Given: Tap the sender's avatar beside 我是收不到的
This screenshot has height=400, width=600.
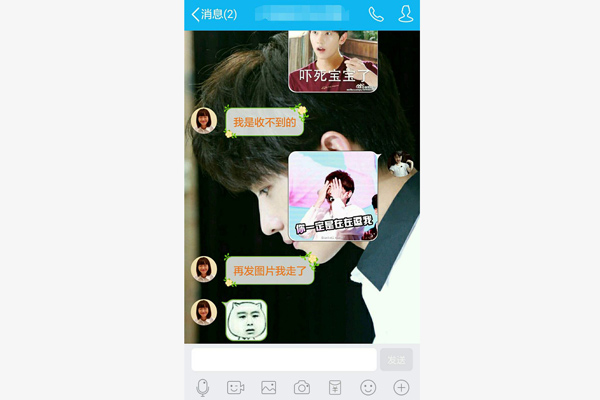Looking at the screenshot, I should 204,121.
